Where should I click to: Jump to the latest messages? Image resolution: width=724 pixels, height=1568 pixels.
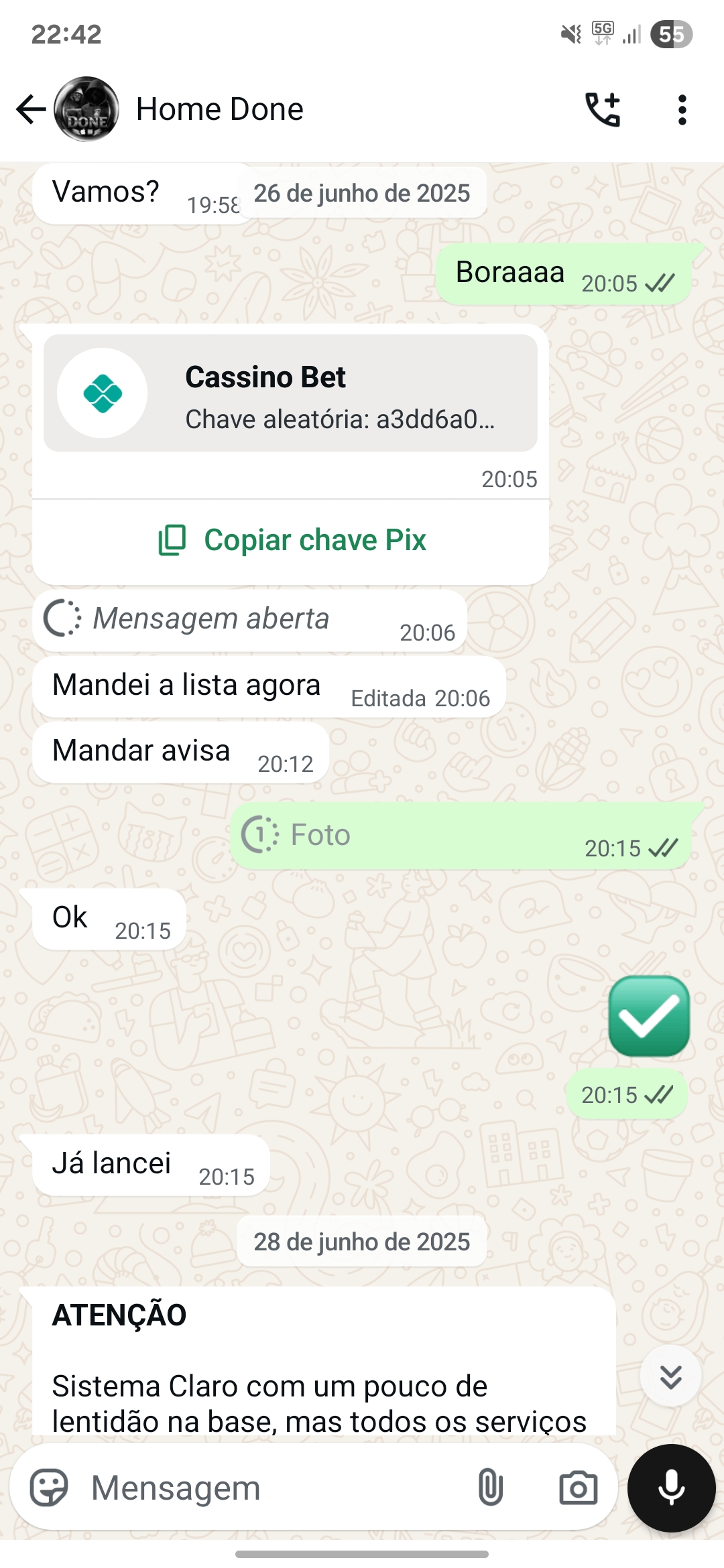(670, 1376)
